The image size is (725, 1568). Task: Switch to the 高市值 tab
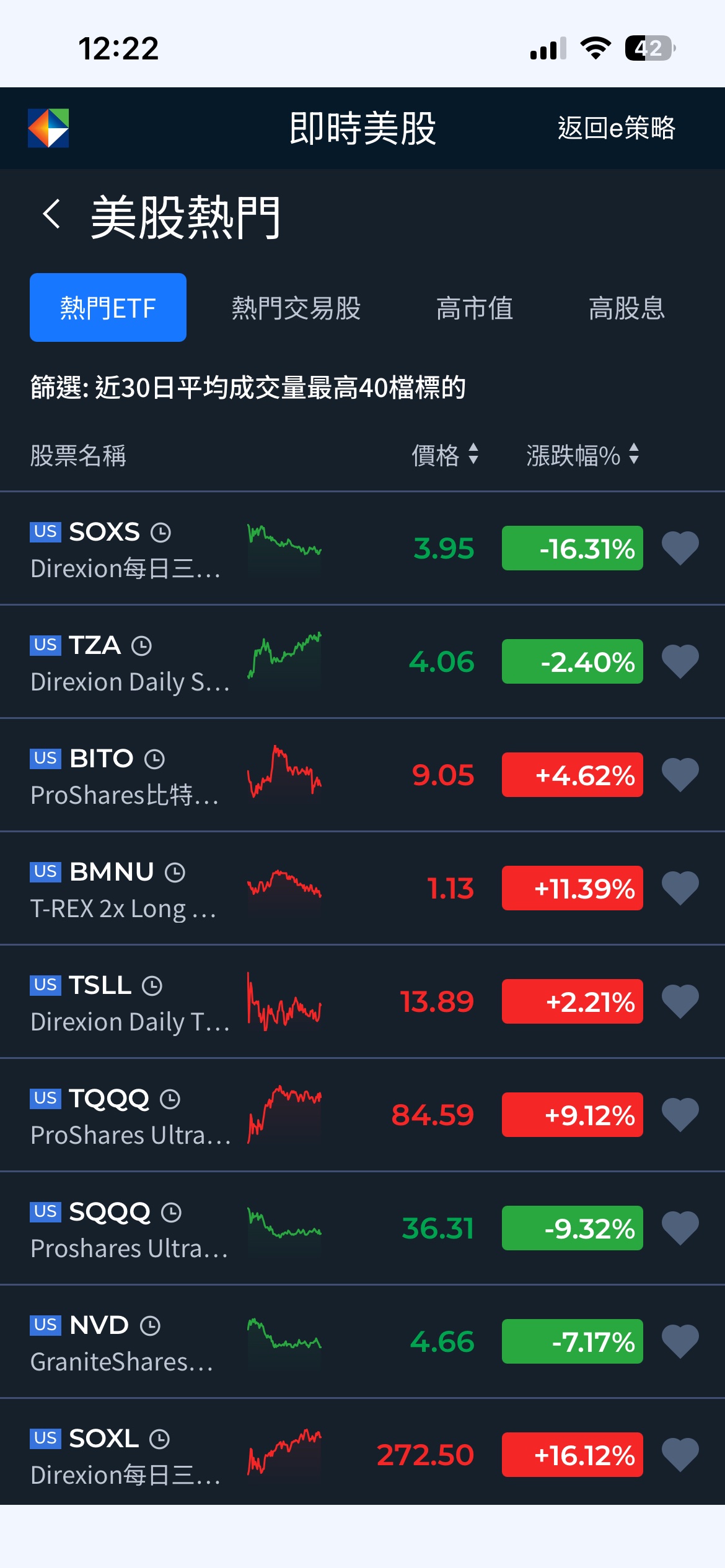click(x=475, y=308)
